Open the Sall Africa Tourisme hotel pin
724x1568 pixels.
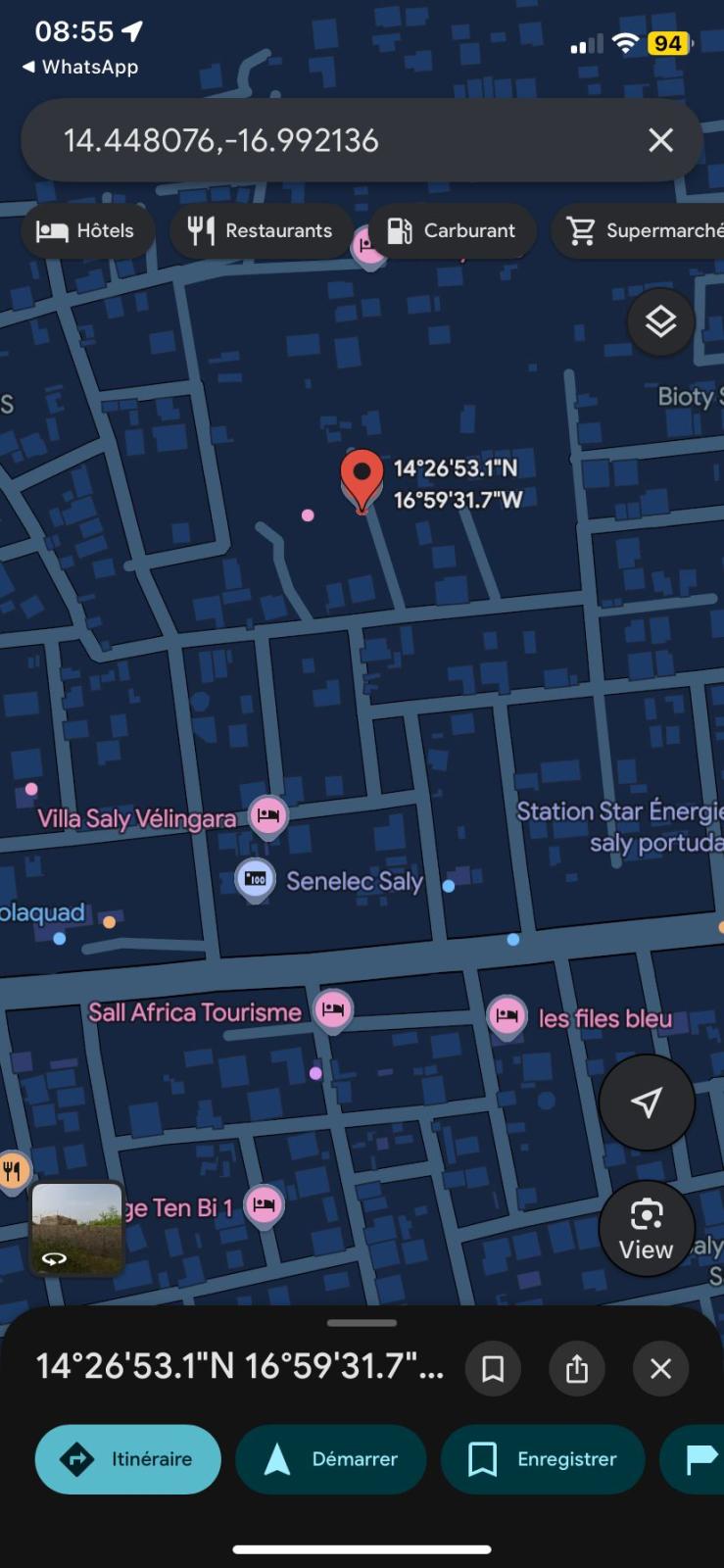click(333, 1010)
